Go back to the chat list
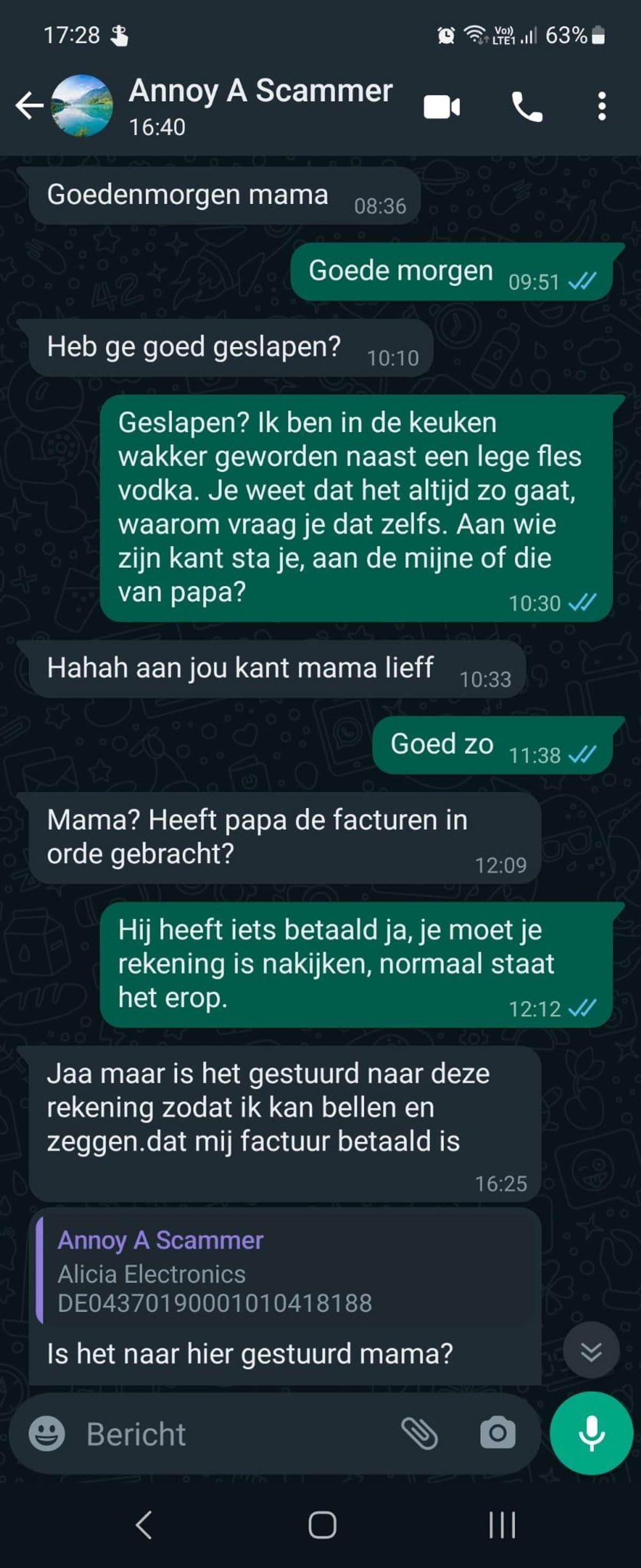The height and width of the screenshot is (1568, 641). point(29,106)
